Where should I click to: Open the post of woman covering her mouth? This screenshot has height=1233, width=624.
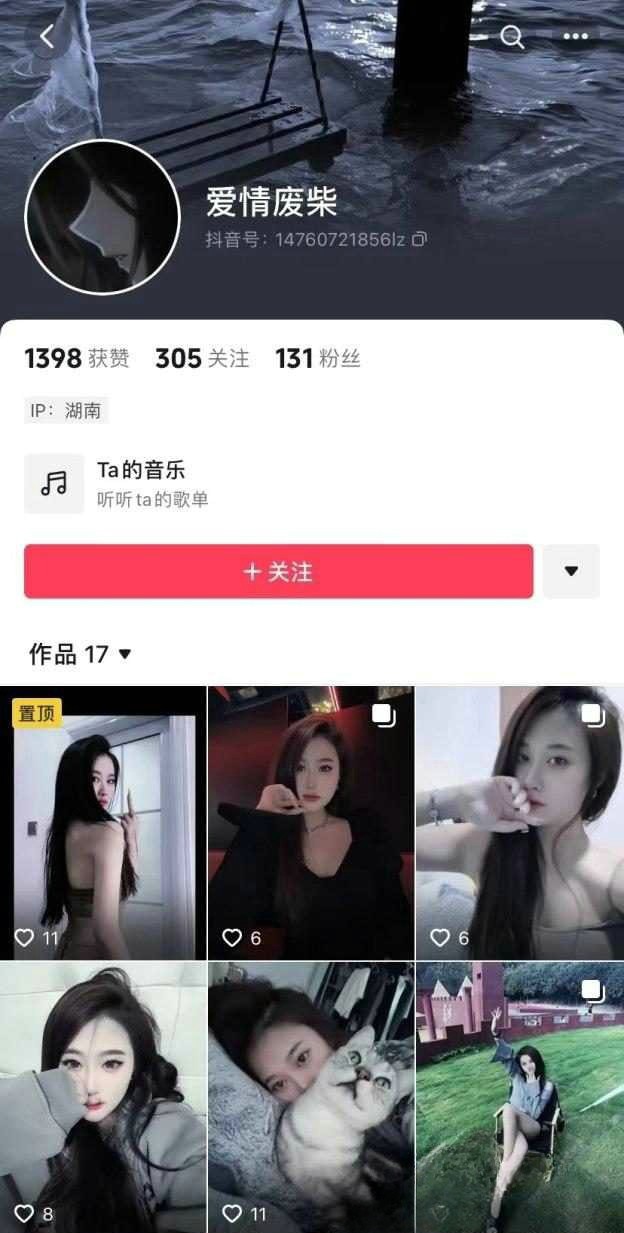(x=519, y=823)
